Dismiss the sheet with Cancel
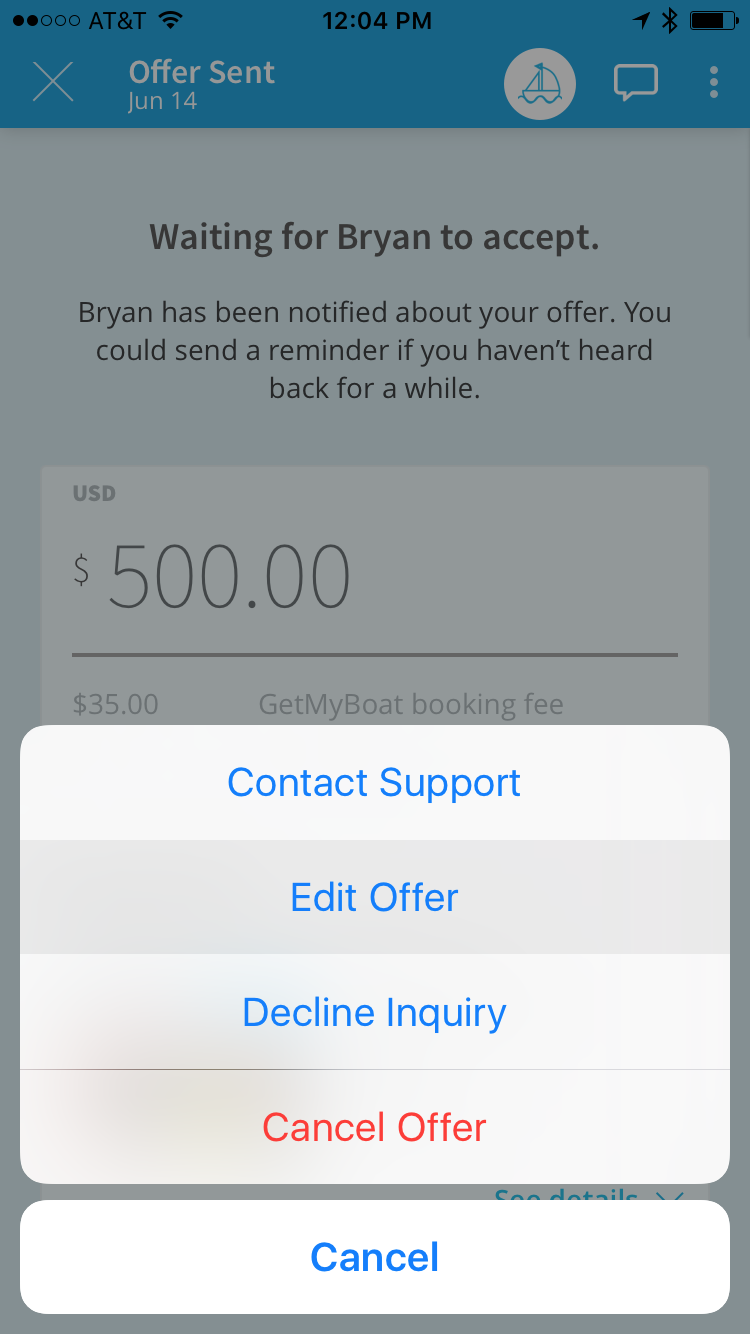The width and height of the screenshot is (750, 1334). [375, 1257]
